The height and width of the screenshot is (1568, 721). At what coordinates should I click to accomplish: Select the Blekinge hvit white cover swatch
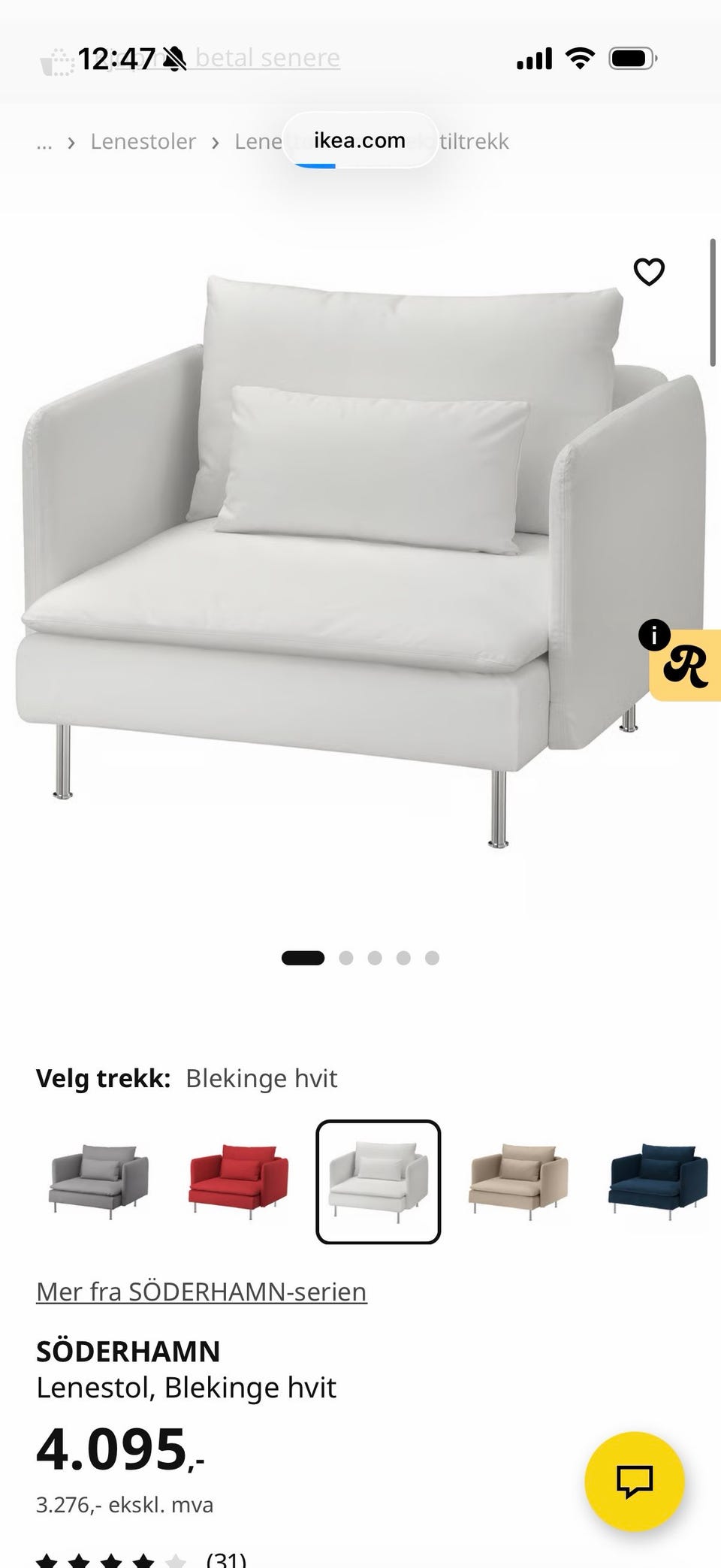pos(379,1182)
